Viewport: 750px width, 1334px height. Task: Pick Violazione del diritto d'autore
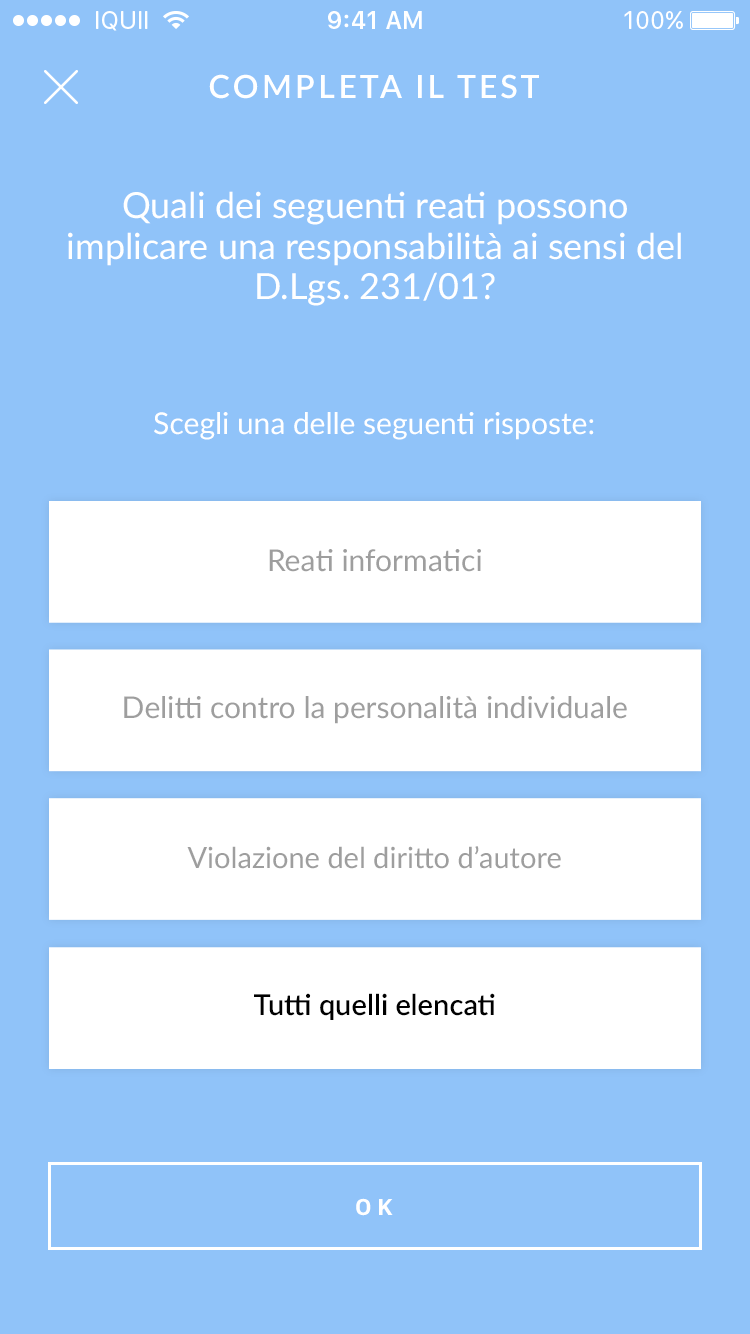coord(375,858)
